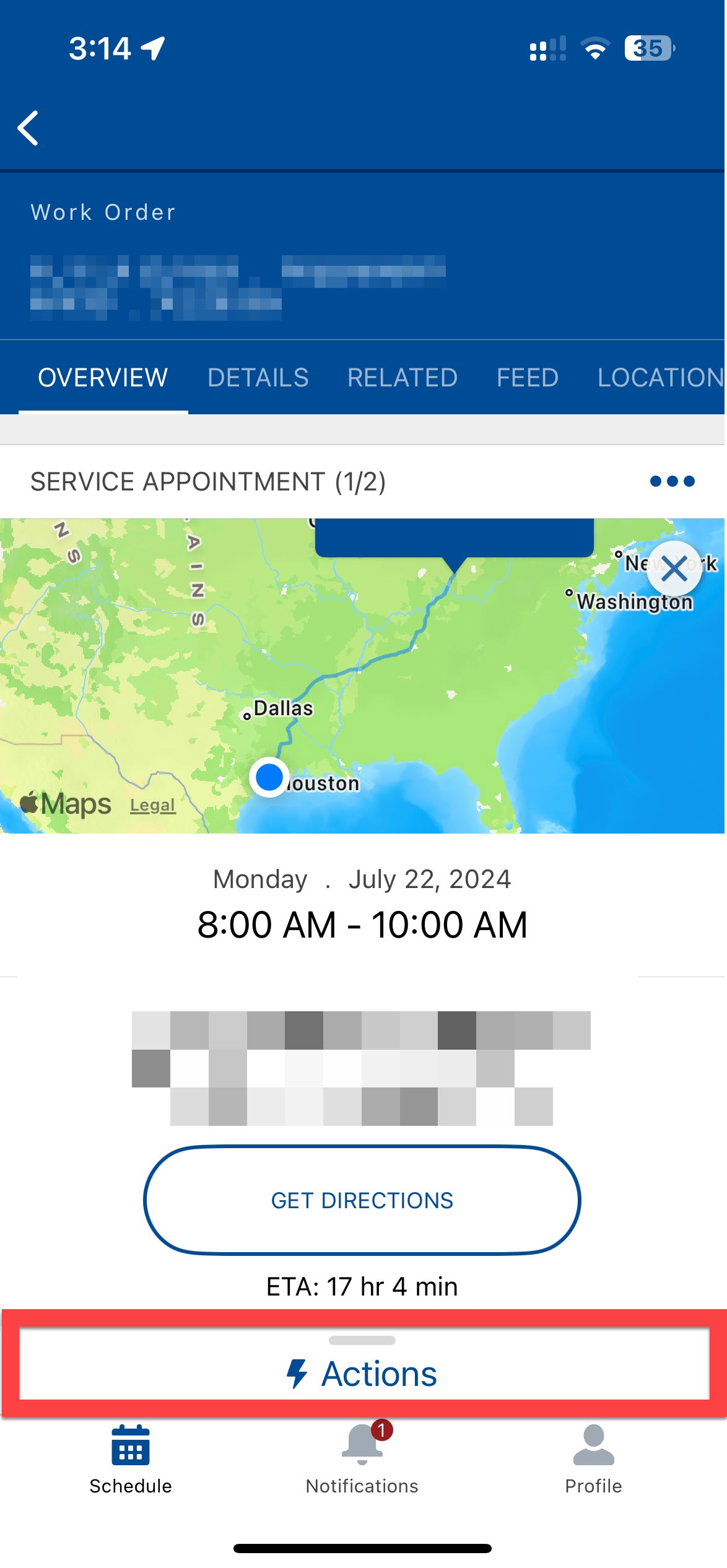Viewport: 727px width, 1568px height.
Task: Tap GET DIRECTIONS button
Action: pos(362,1200)
